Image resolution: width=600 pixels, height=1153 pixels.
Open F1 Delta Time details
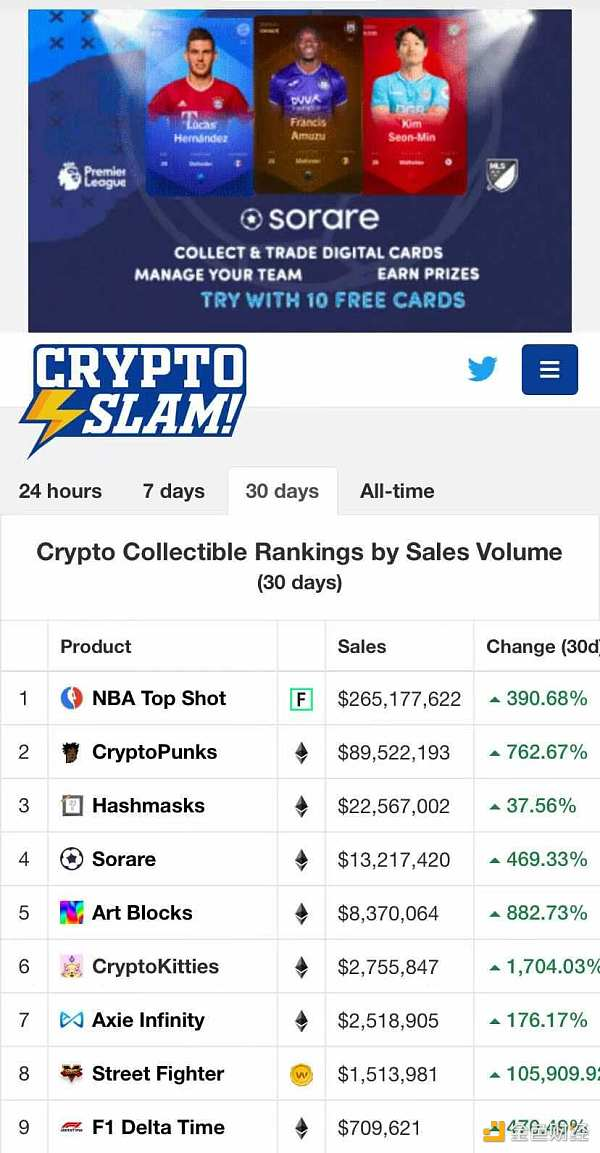[158, 1127]
